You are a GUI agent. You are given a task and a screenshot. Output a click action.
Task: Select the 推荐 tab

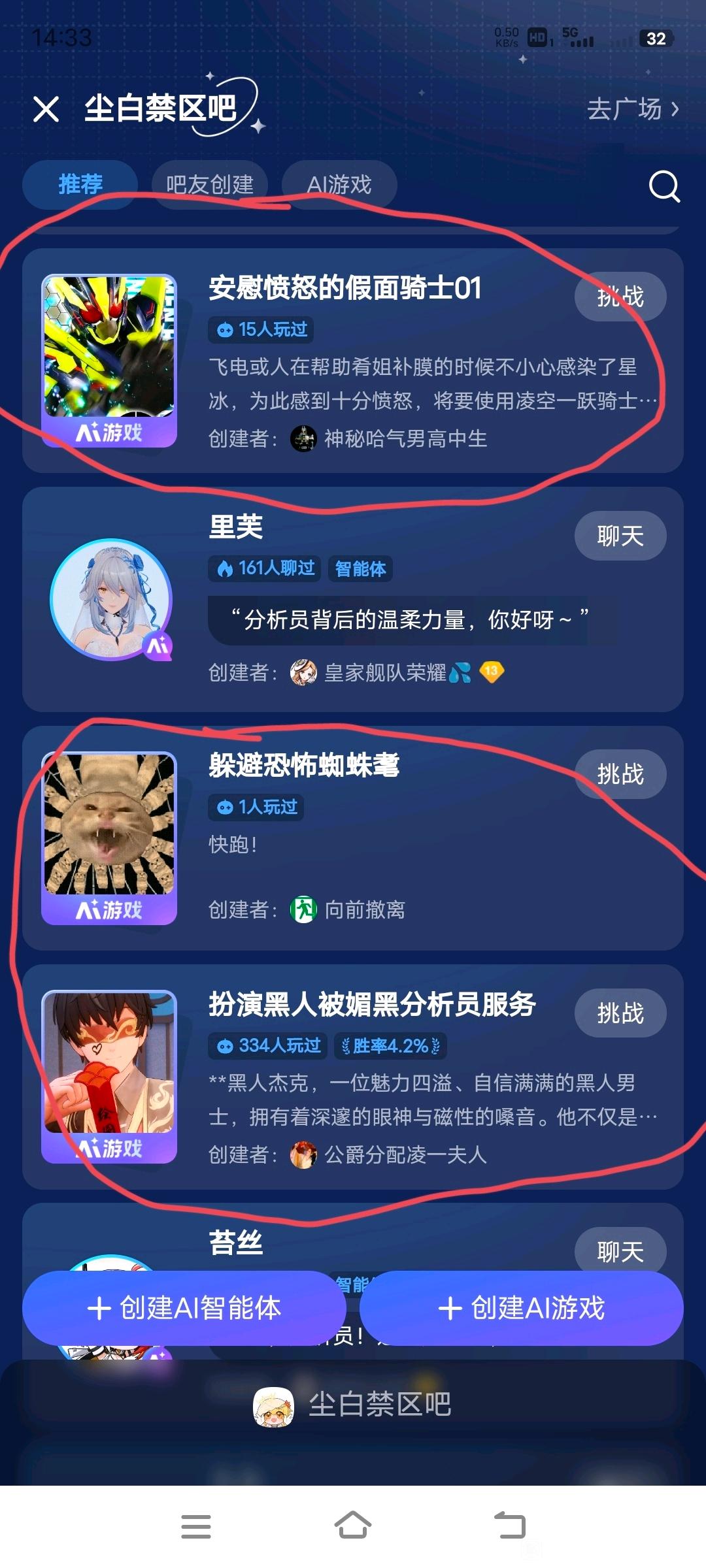pos(80,185)
